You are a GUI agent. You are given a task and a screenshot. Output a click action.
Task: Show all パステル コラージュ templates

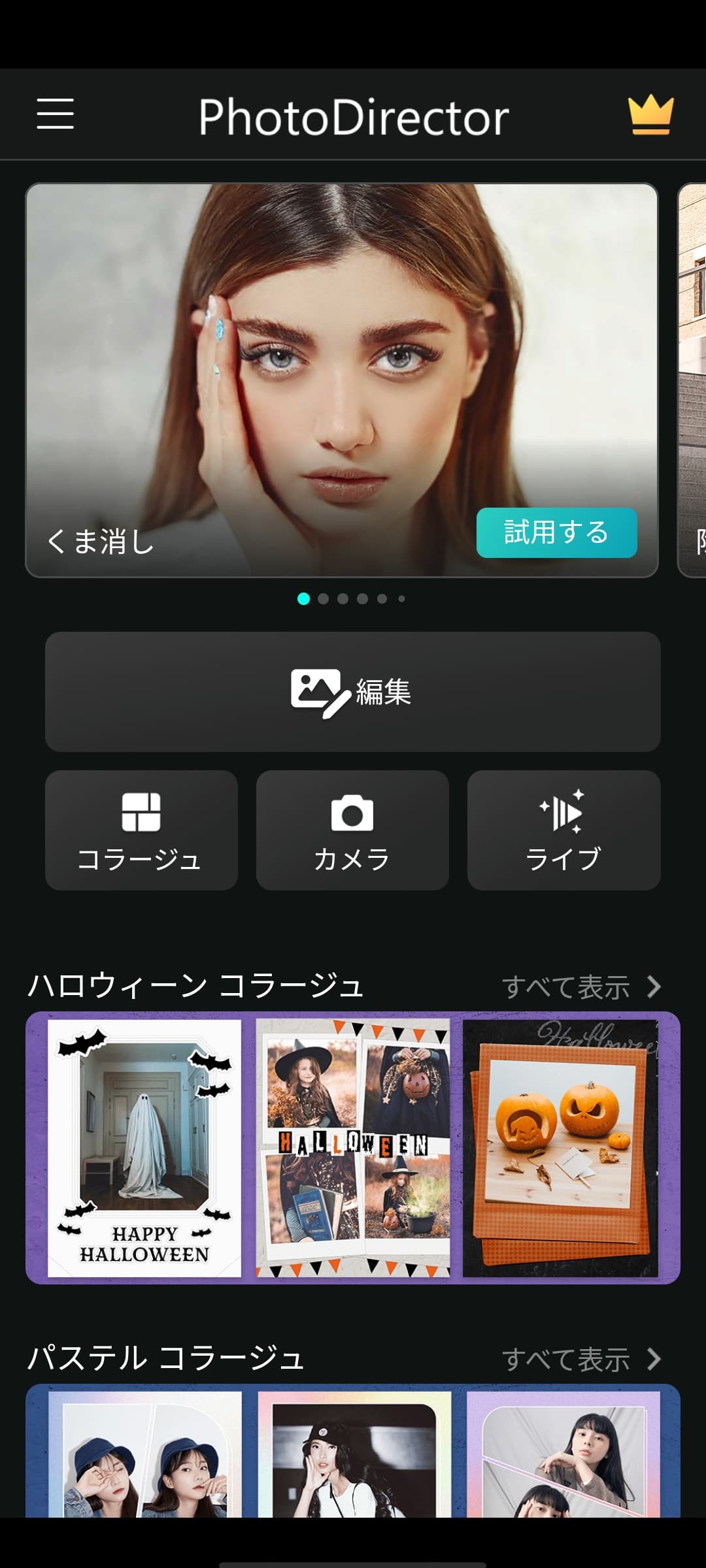click(580, 1360)
